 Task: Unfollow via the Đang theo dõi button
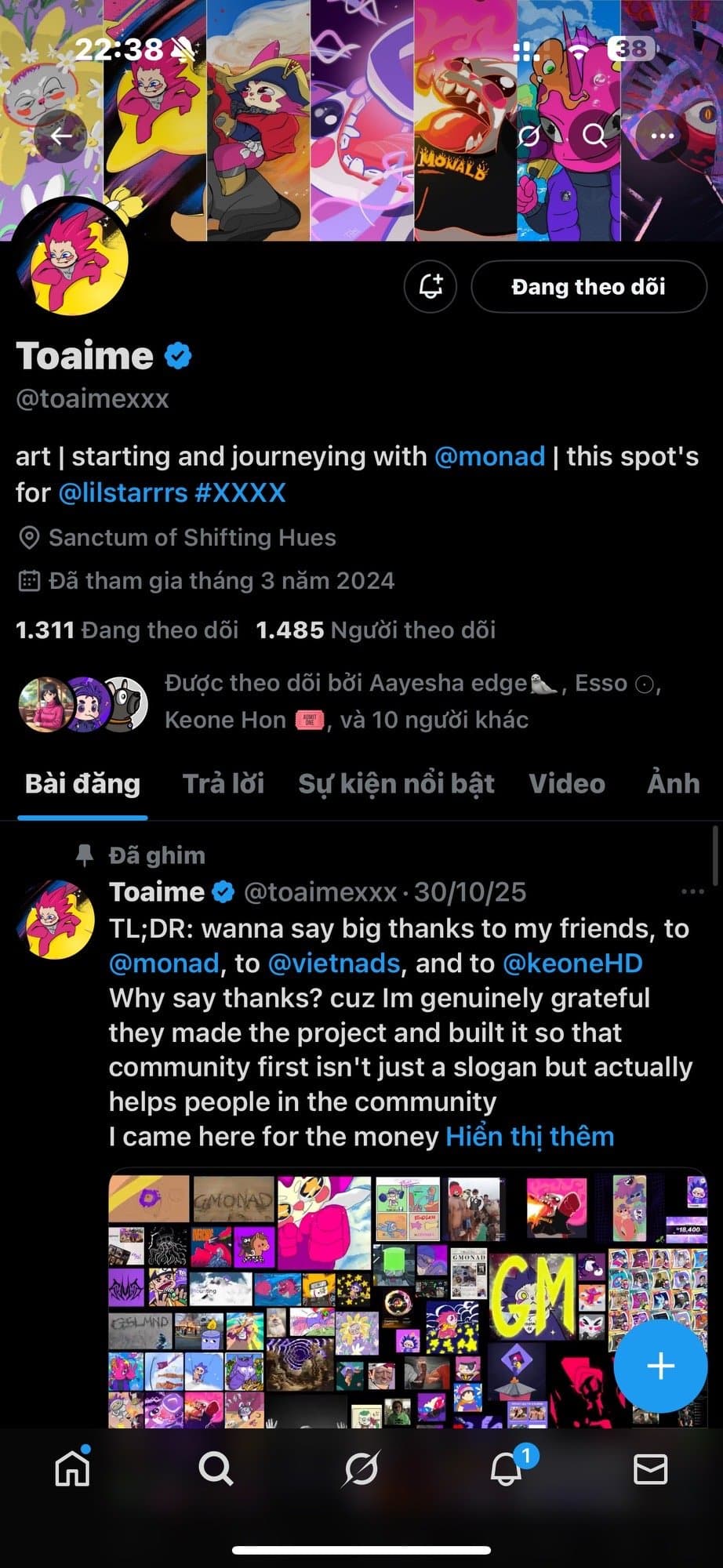point(589,286)
